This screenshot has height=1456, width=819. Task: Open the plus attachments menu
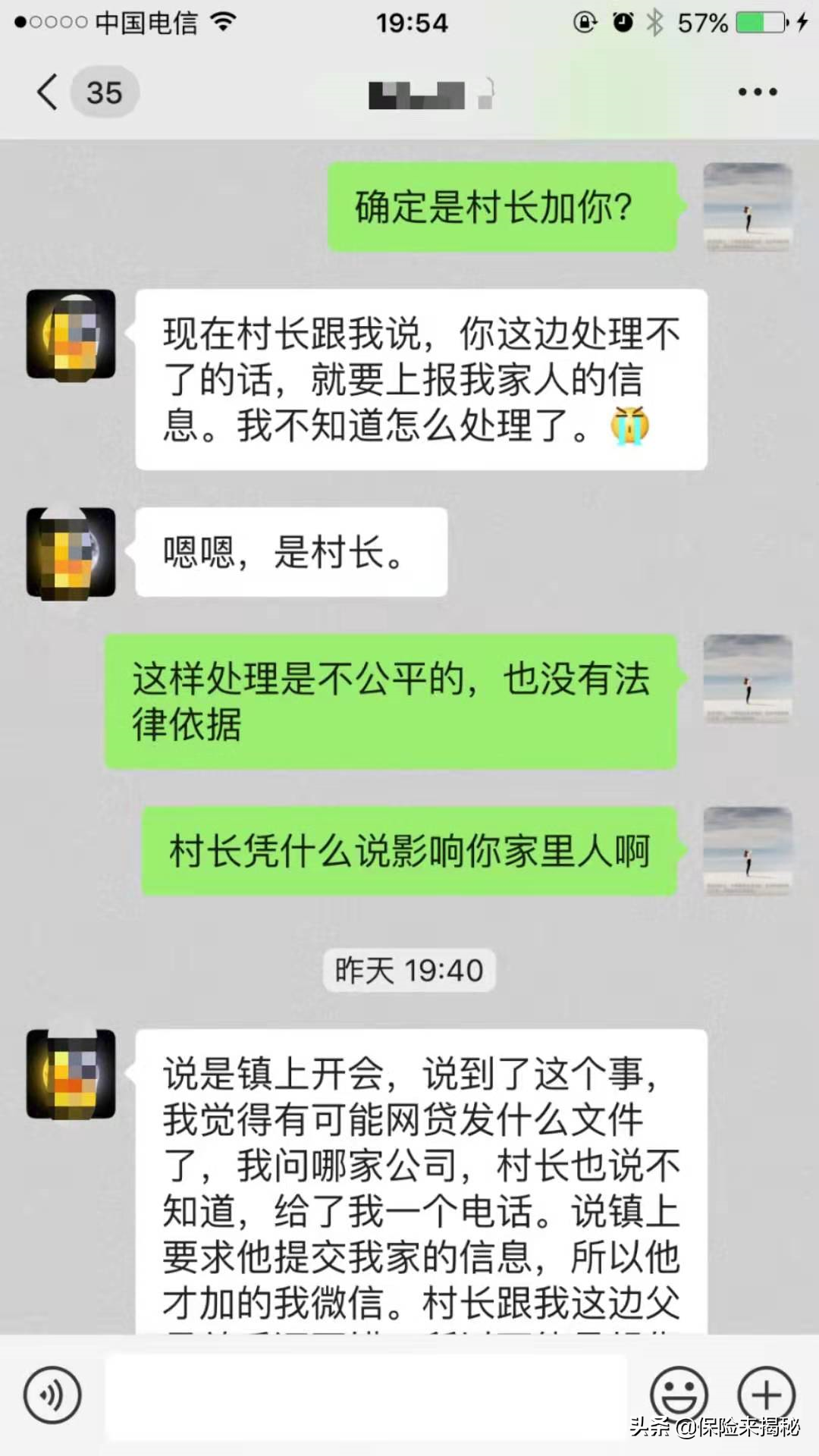coord(766,1395)
